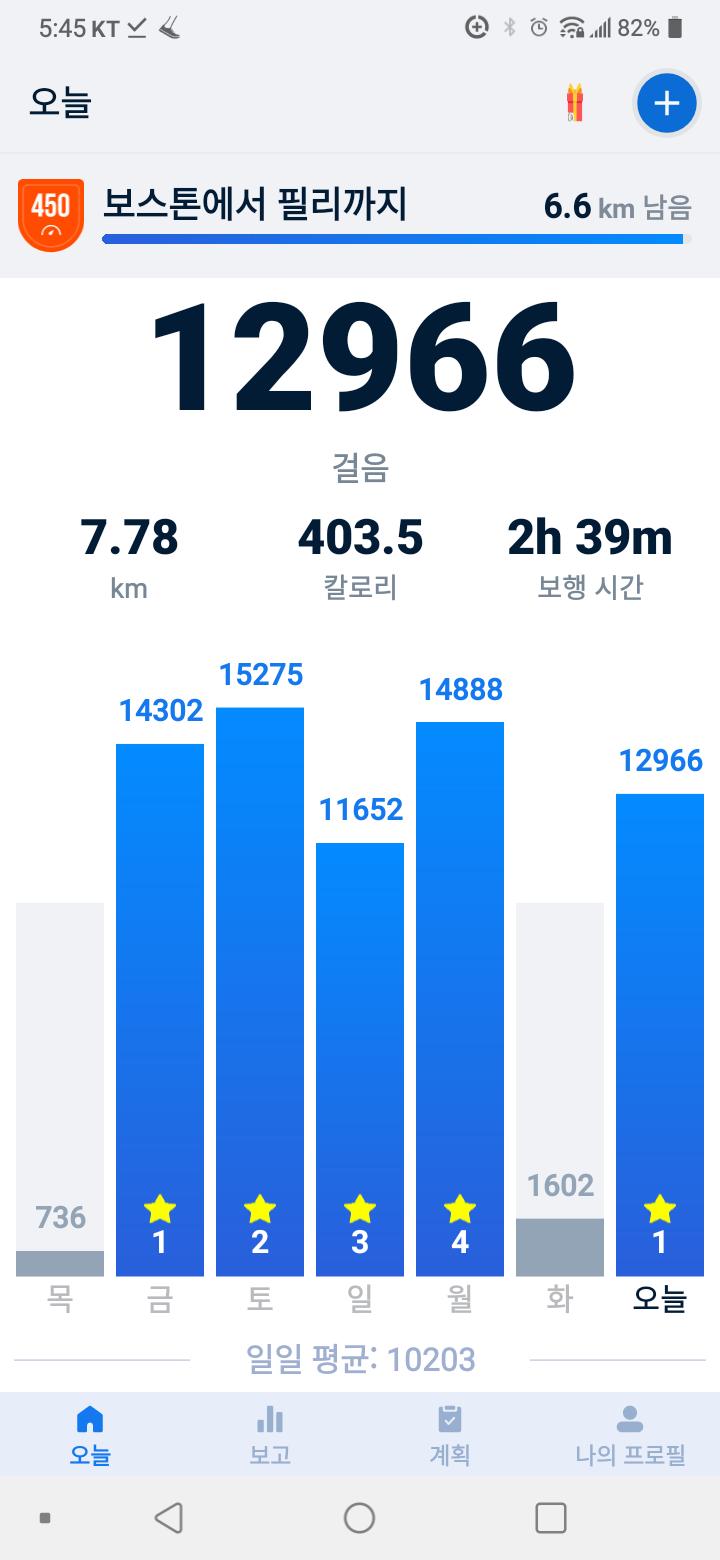Select the 토 bar with 15275 steps

[x=260, y=990]
